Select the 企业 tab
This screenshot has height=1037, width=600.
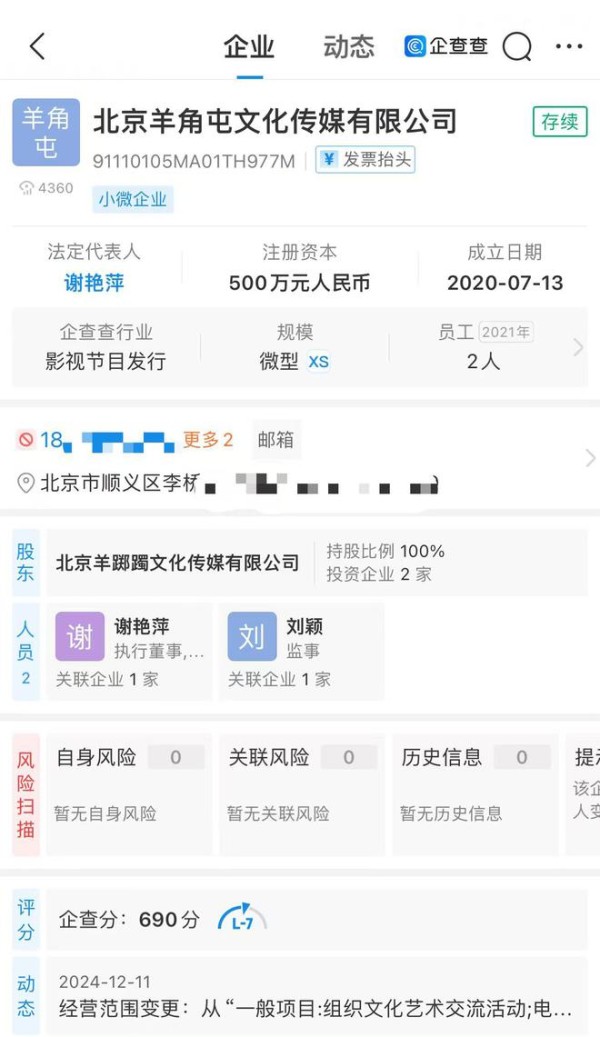tap(249, 47)
